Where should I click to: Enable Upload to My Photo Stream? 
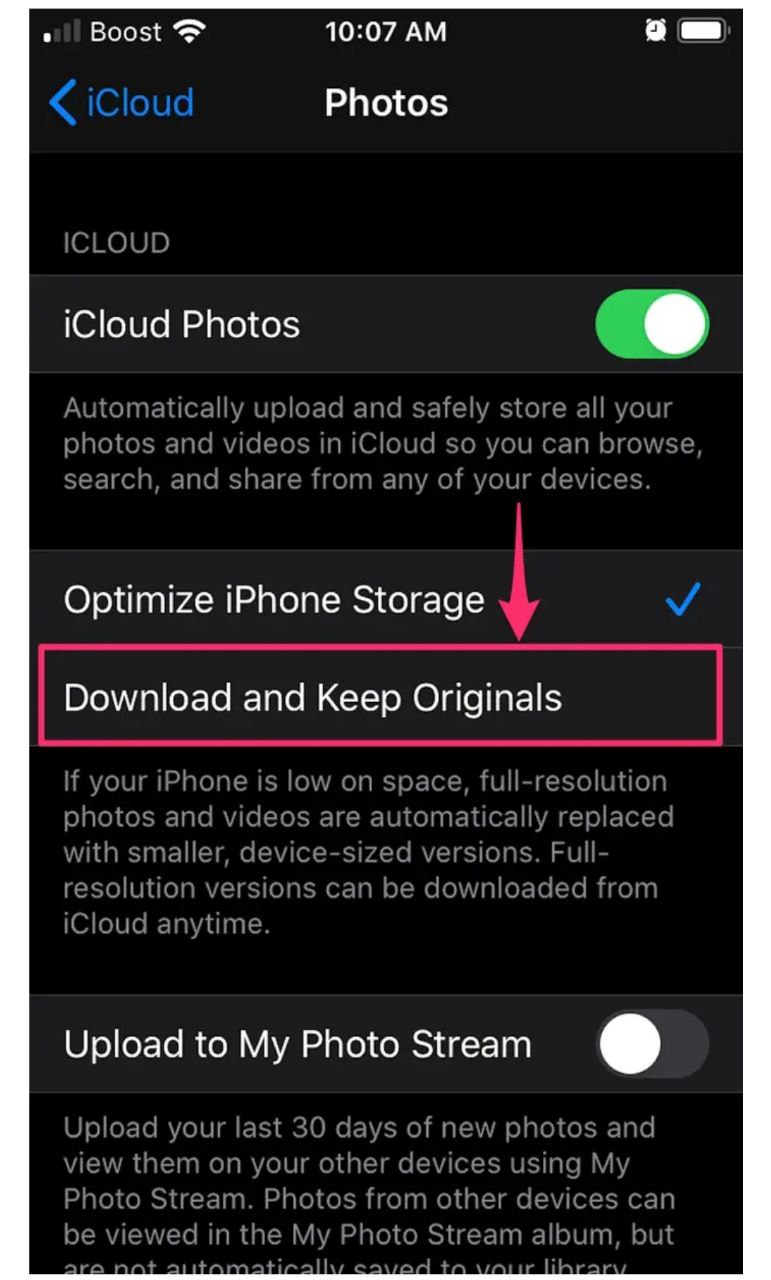(652, 1044)
